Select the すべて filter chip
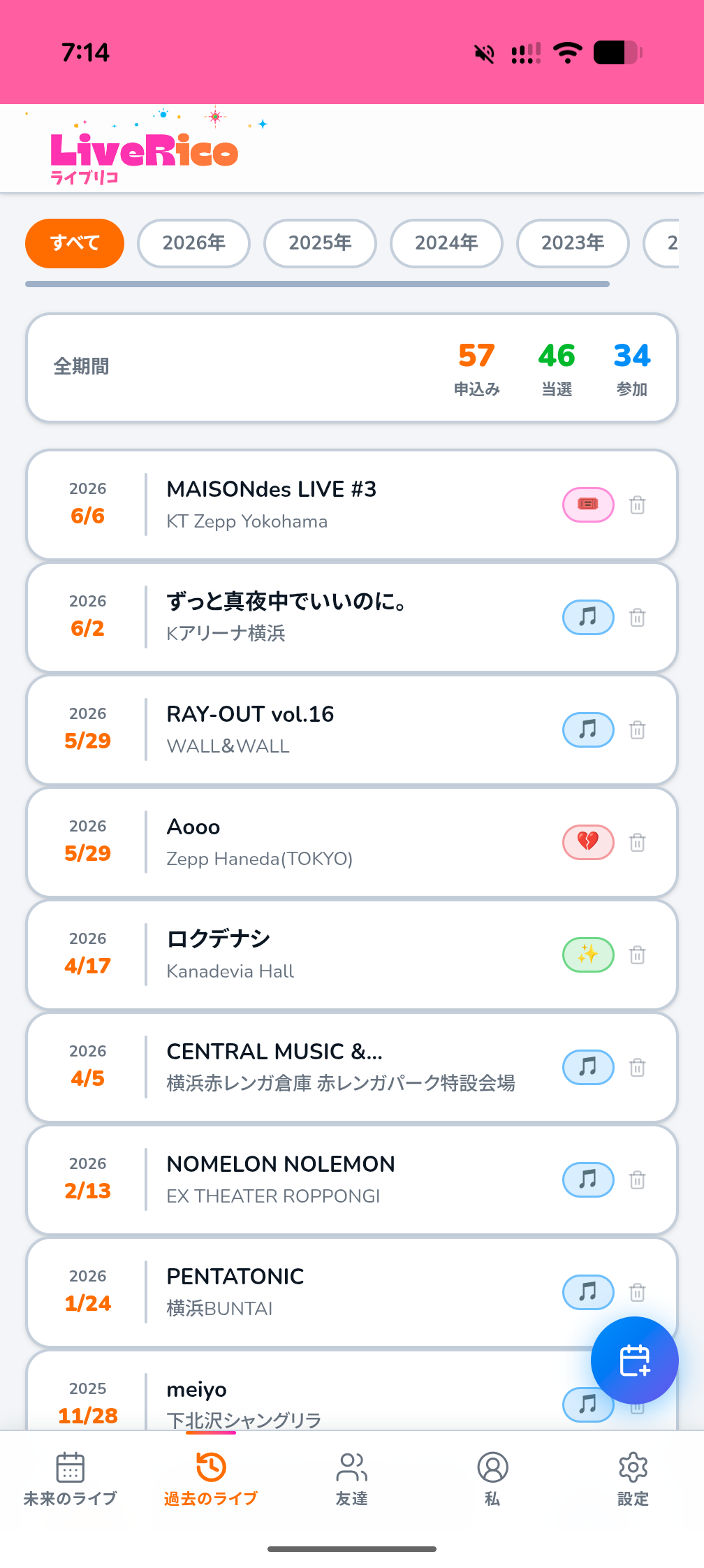 [x=75, y=243]
